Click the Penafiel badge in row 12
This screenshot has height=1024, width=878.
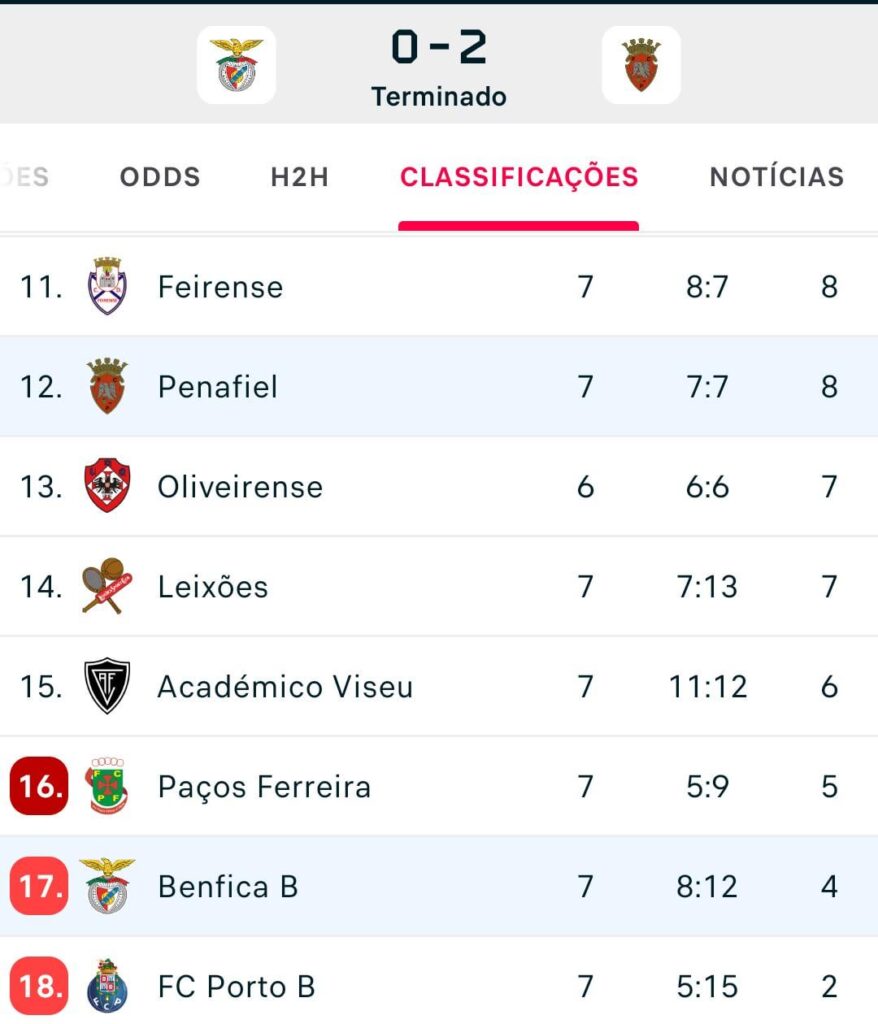pos(104,387)
